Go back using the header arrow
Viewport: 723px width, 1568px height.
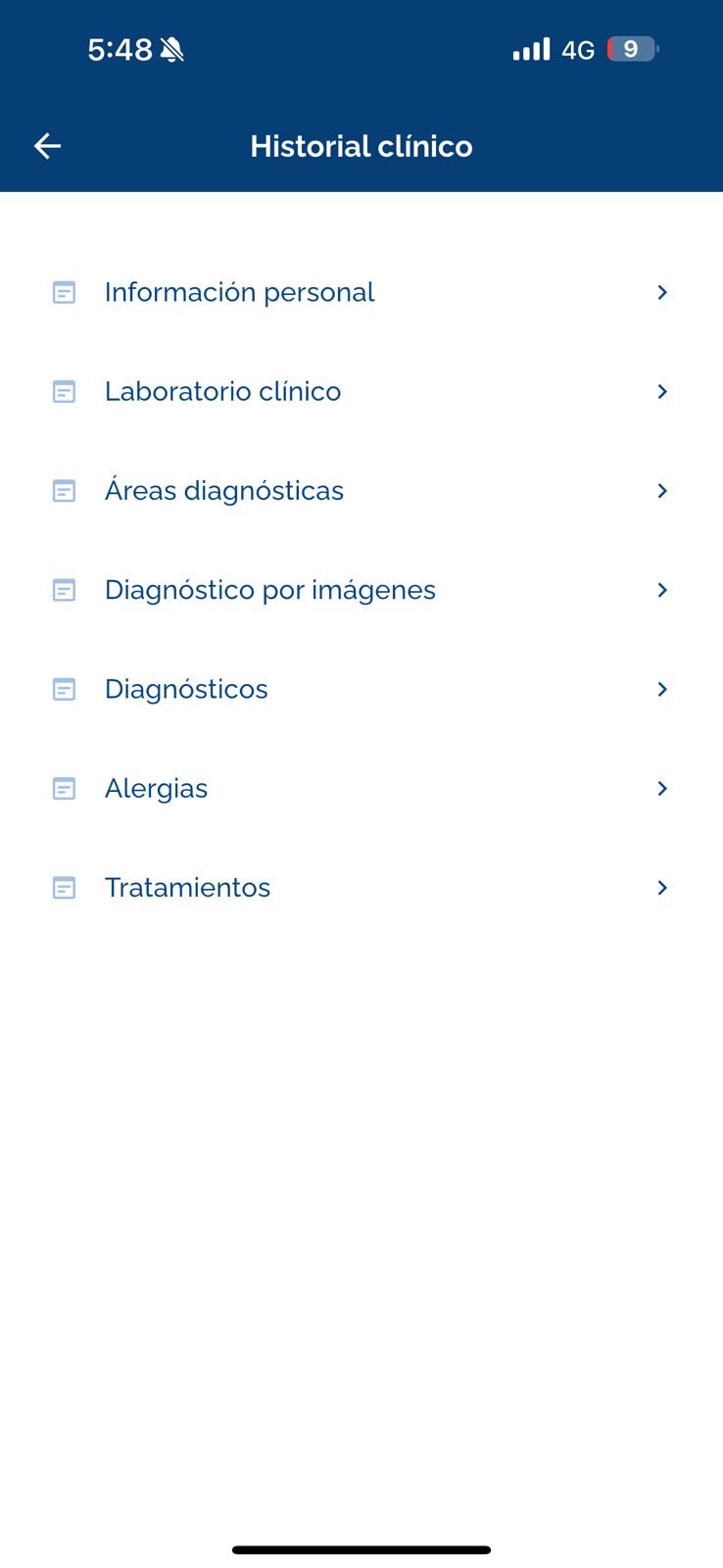coord(47,146)
